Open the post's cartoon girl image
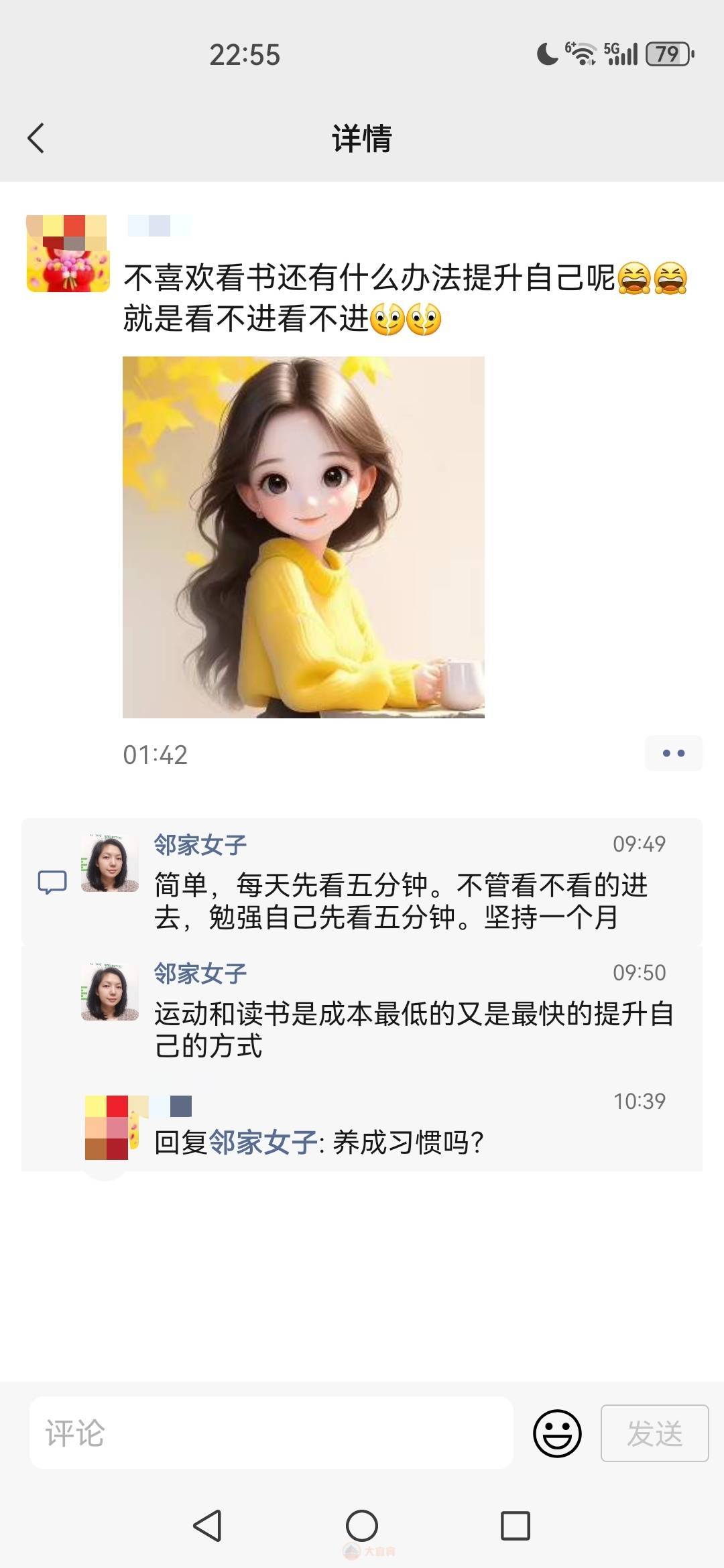 click(x=303, y=537)
